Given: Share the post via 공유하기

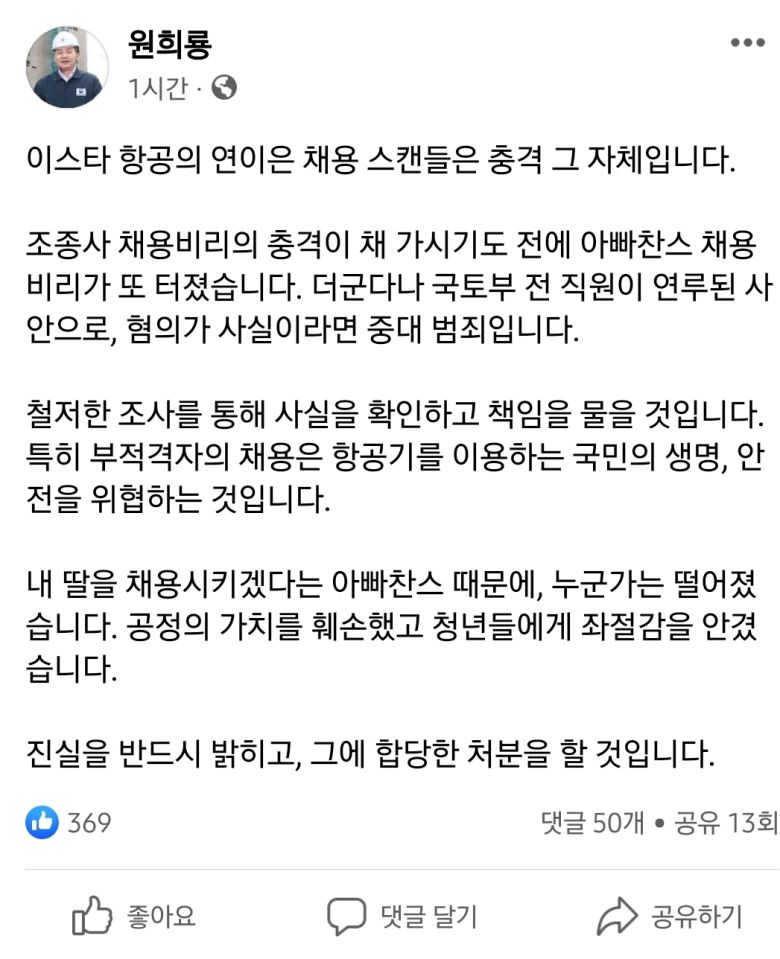Looking at the screenshot, I should tap(669, 916).
